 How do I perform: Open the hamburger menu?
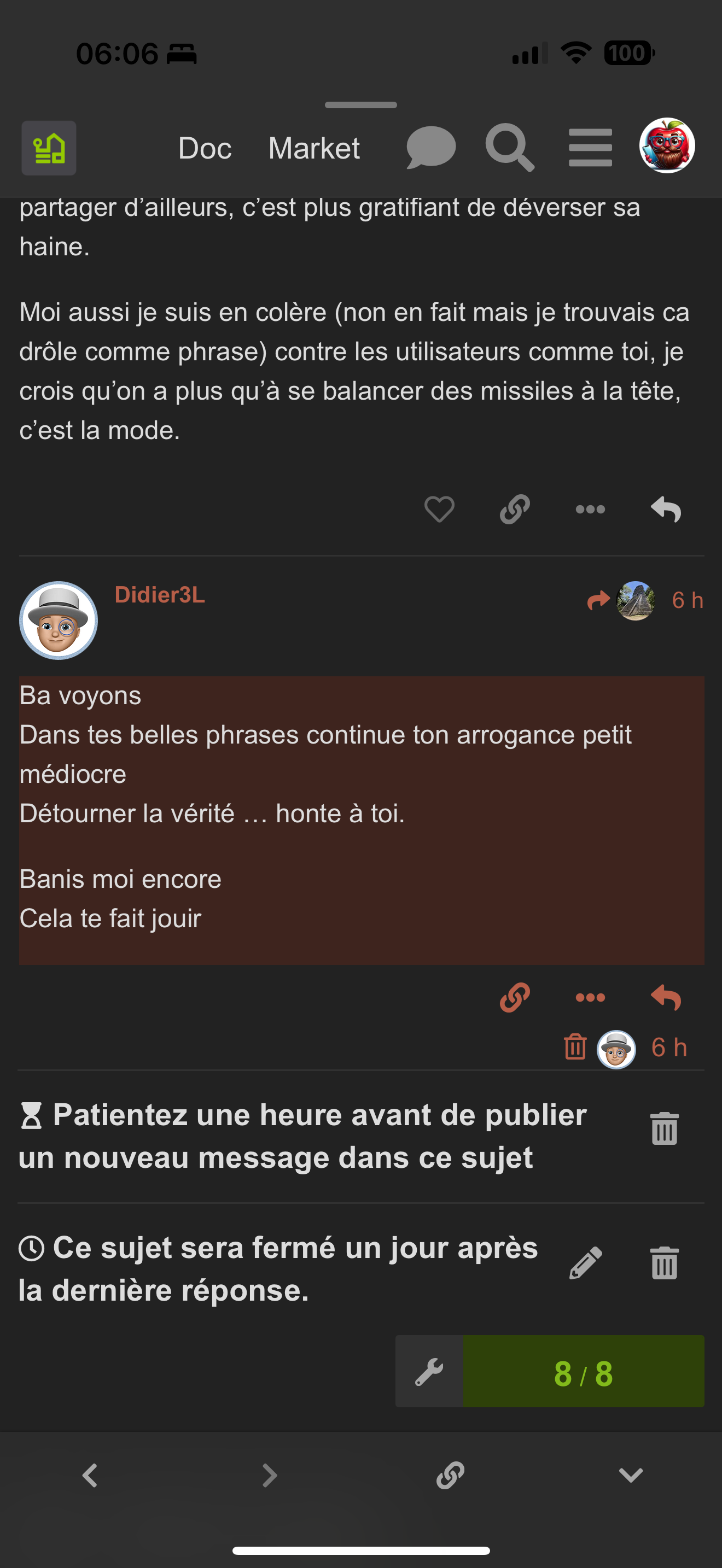pyautogui.click(x=590, y=147)
